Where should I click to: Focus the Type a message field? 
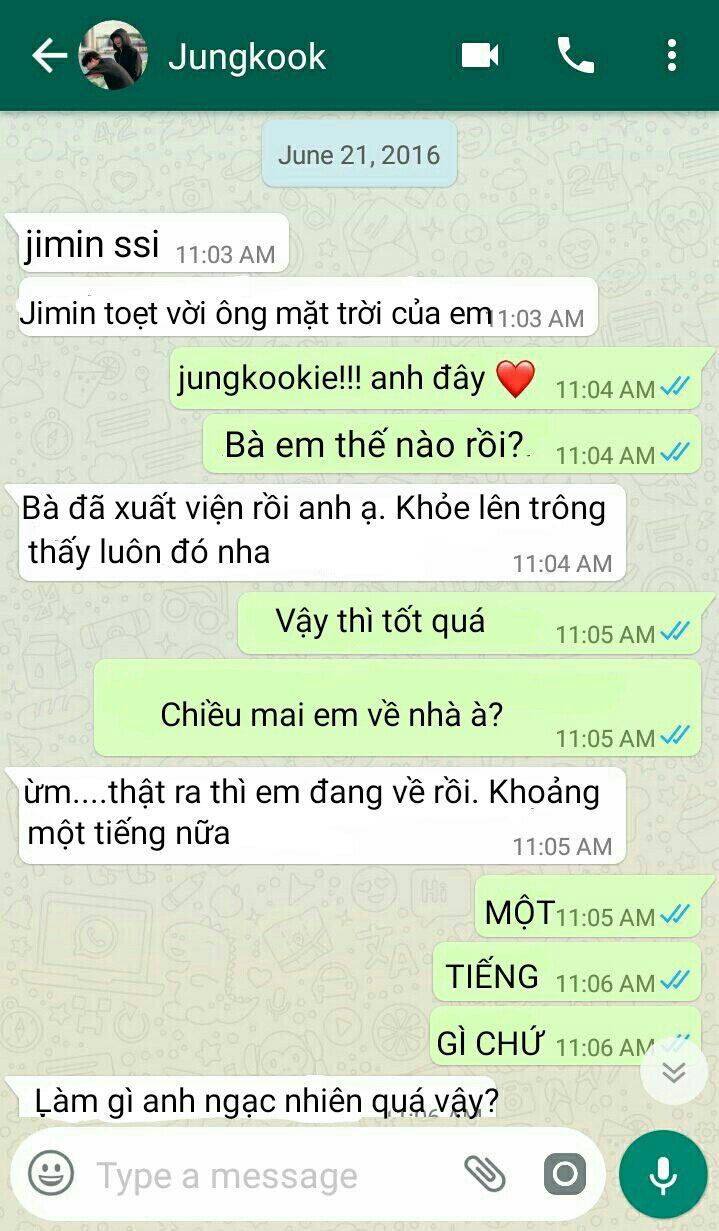pos(270,1175)
